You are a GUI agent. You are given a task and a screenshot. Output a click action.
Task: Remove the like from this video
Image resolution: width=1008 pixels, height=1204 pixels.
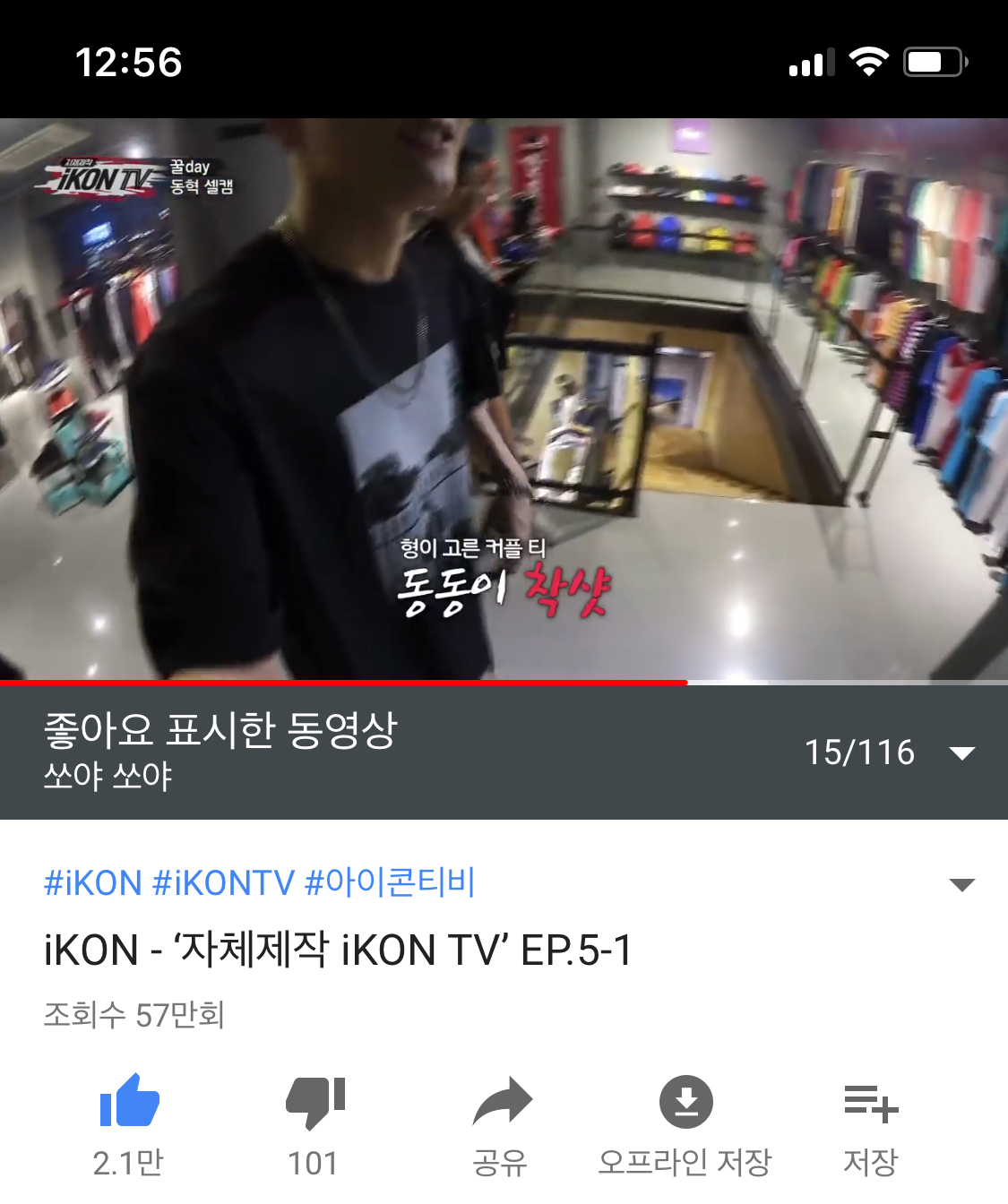point(130,1102)
